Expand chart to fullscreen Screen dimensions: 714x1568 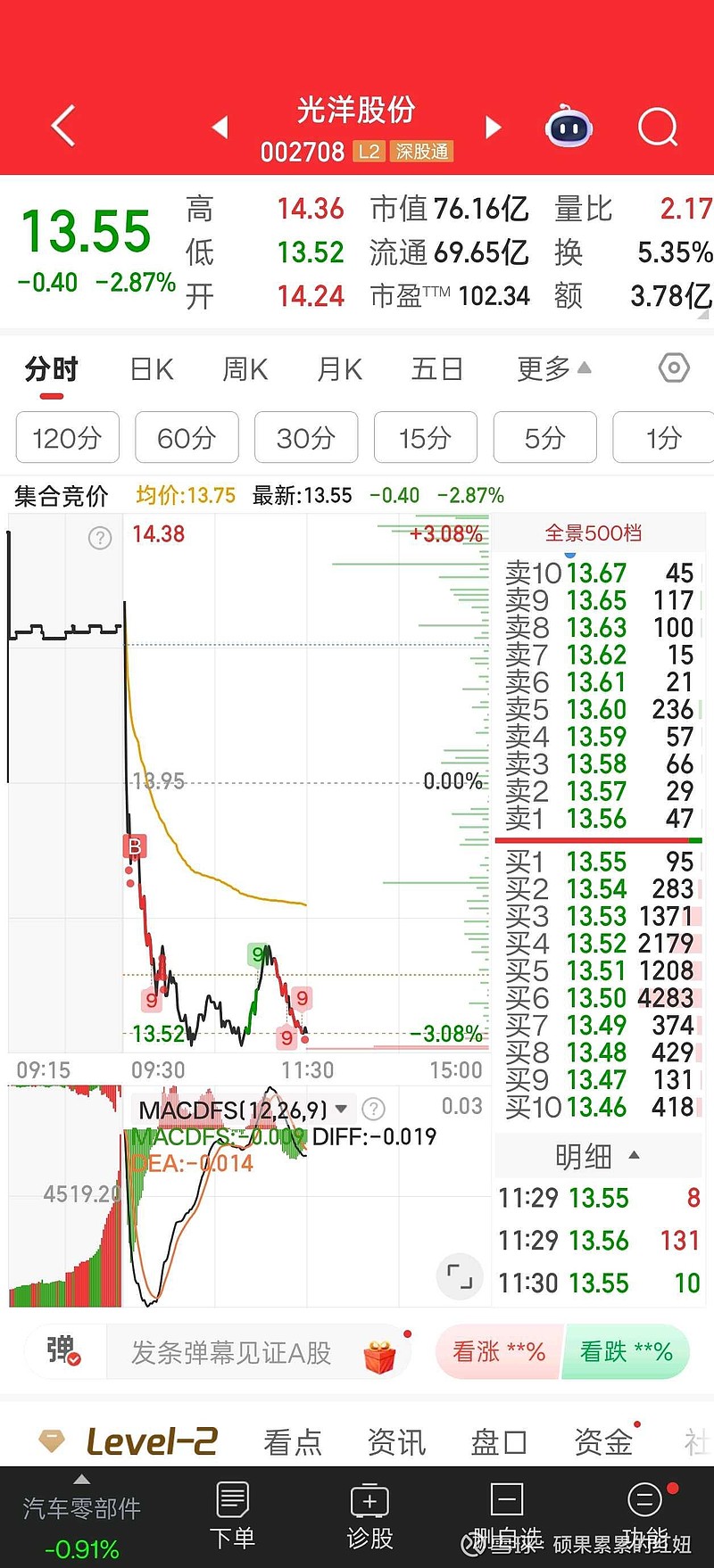[x=460, y=1276]
